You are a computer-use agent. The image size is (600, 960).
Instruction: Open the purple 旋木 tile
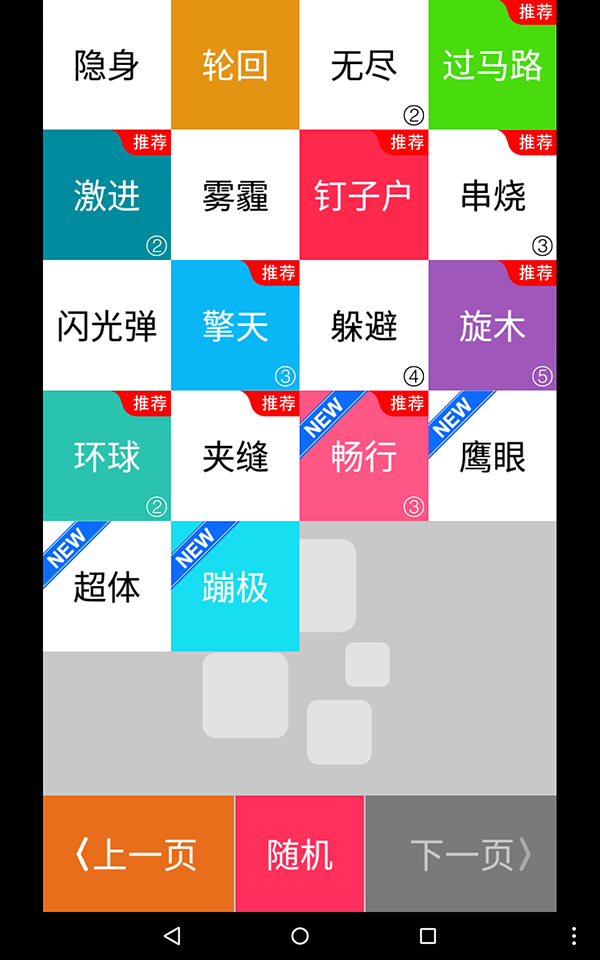(492, 326)
